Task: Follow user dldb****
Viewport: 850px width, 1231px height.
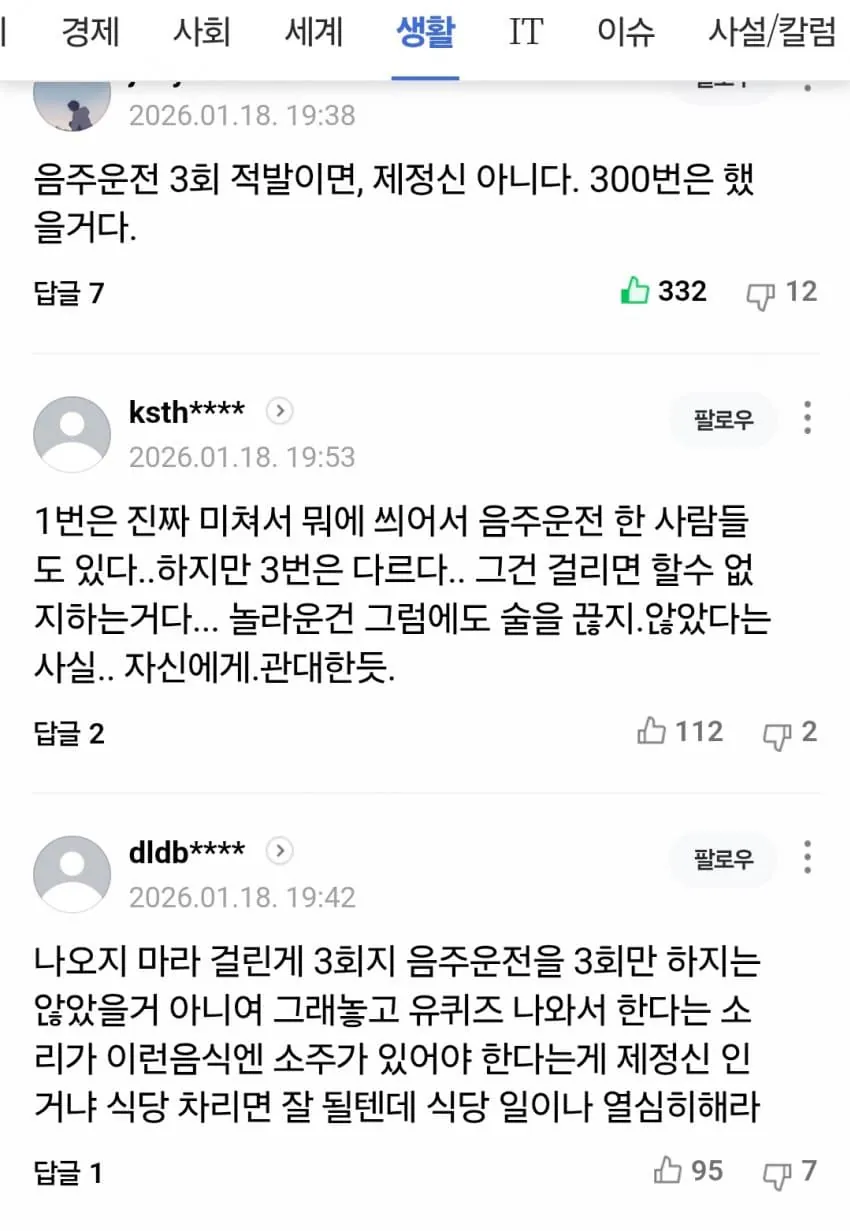Action: pyautogui.click(x=724, y=859)
